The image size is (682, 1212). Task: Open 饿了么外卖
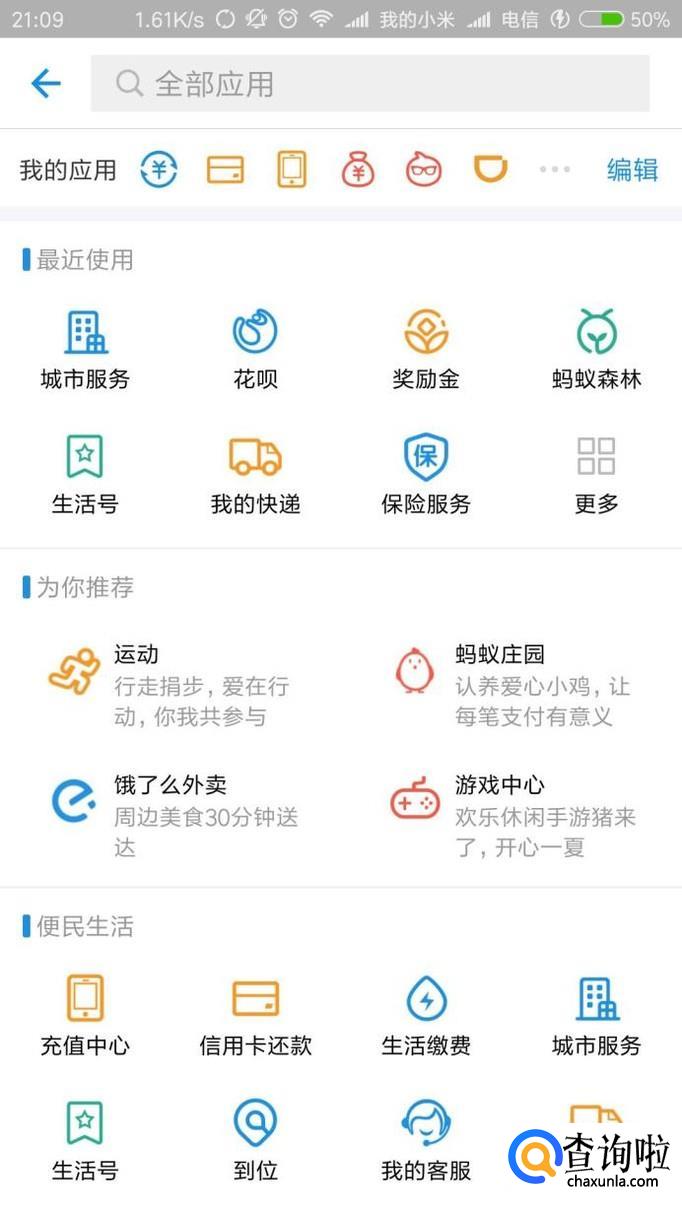(x=170, y=815)
